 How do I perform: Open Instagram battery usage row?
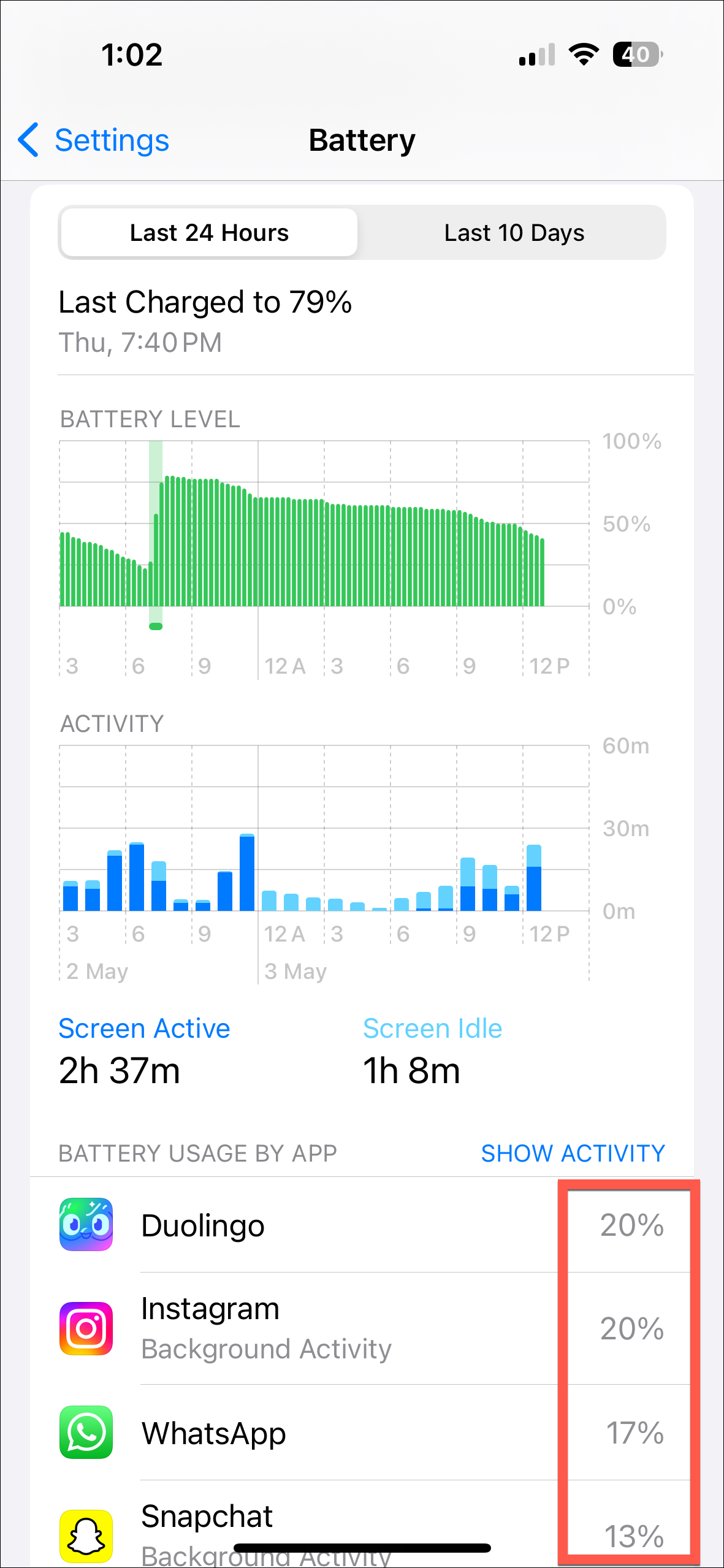[307, 1328]
